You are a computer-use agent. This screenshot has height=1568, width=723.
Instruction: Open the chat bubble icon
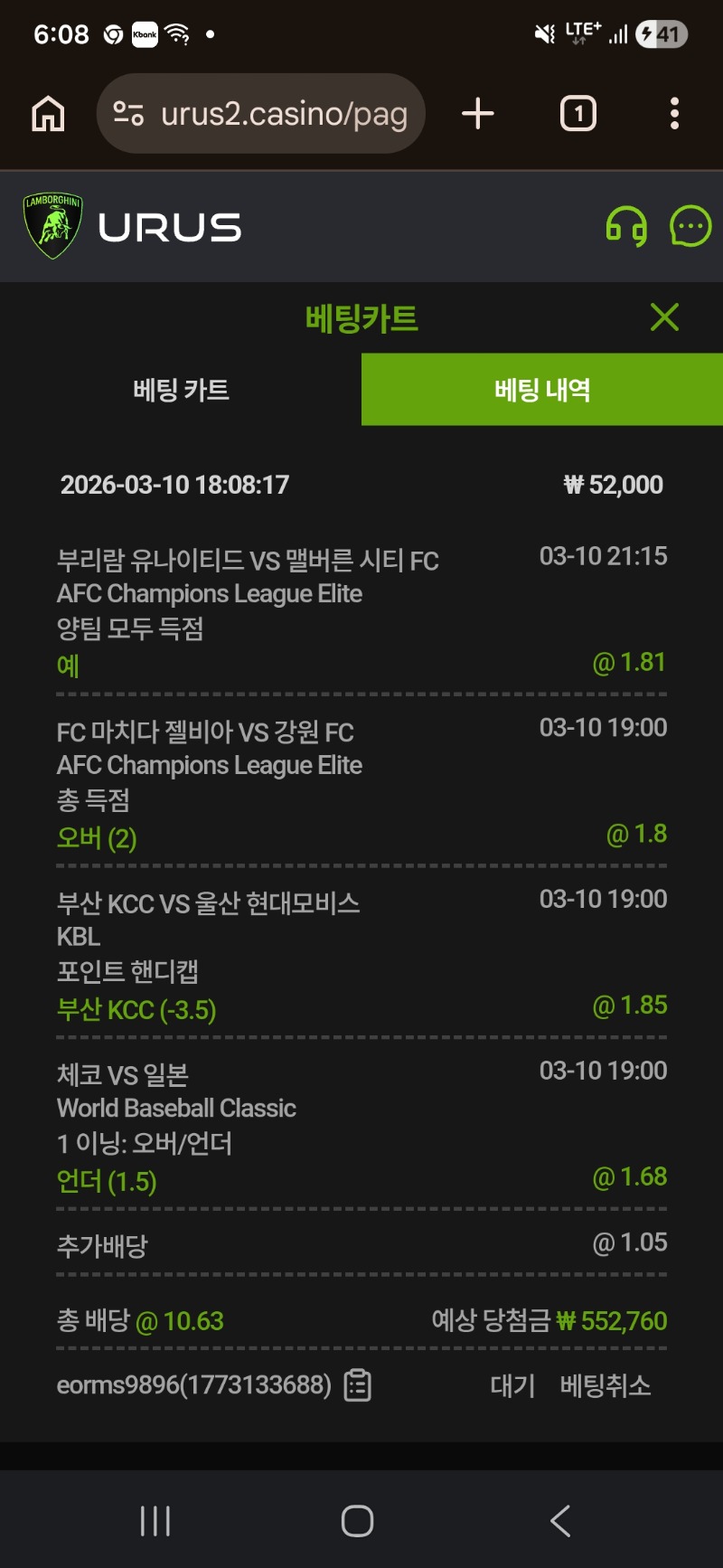pyautogui.click(x=690, y=226)
